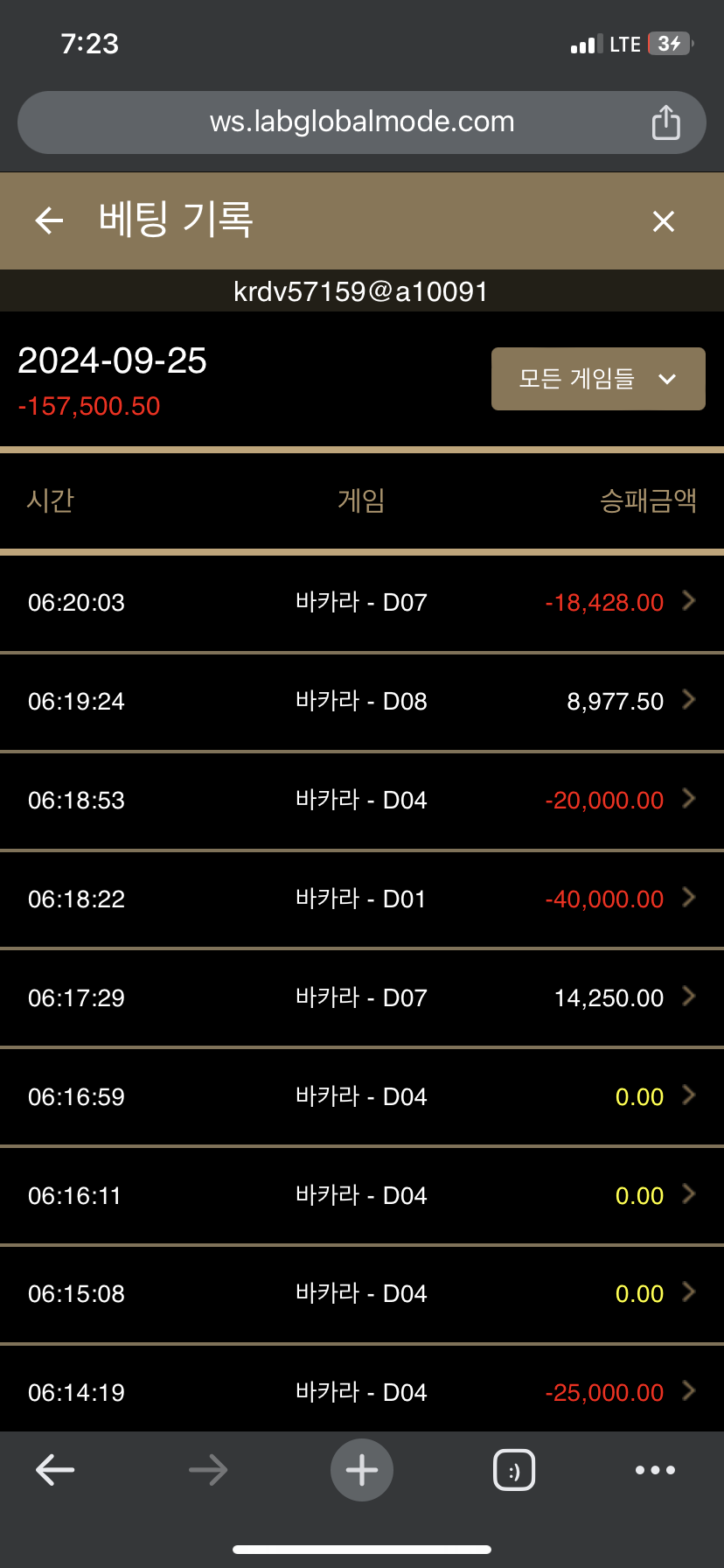This screenshot has width=724, height=1568.
Task: View details of the 06:18:53 bet
Action: (x=362, y=800)
